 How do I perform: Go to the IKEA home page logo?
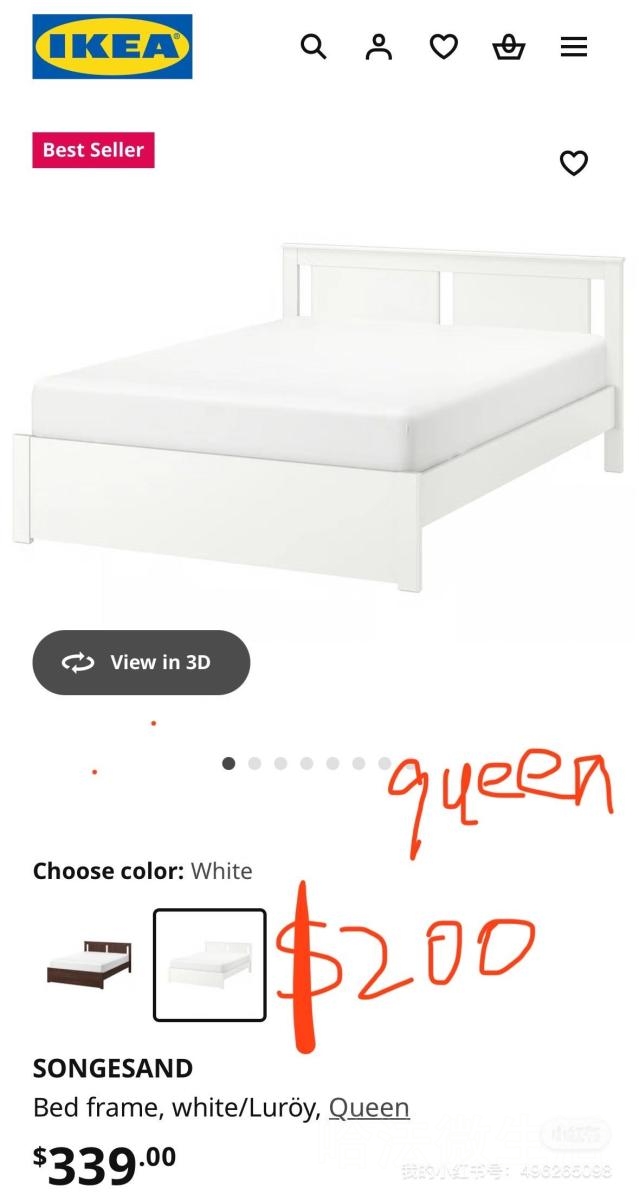coord(112,47)
